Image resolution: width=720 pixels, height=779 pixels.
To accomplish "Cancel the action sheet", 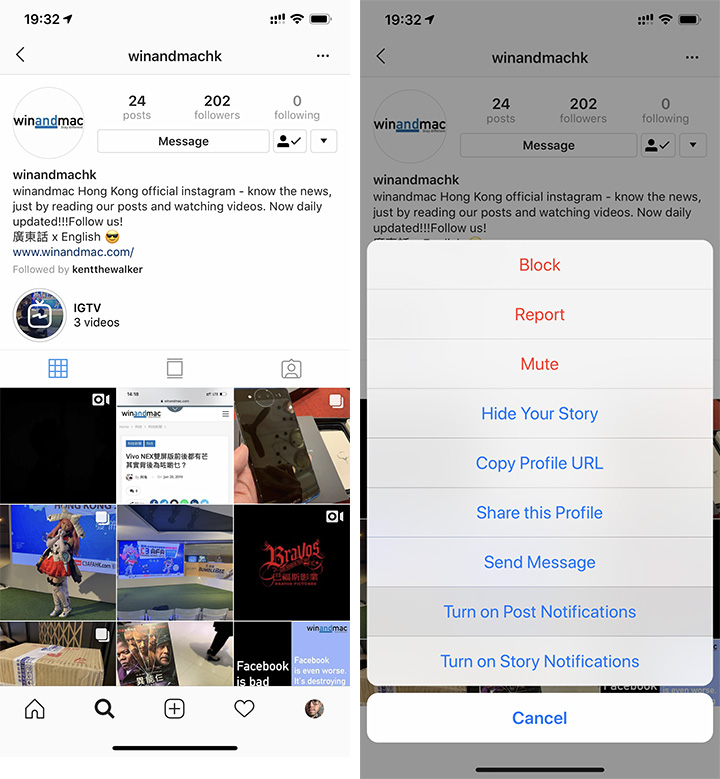I will tap(539, 718).
